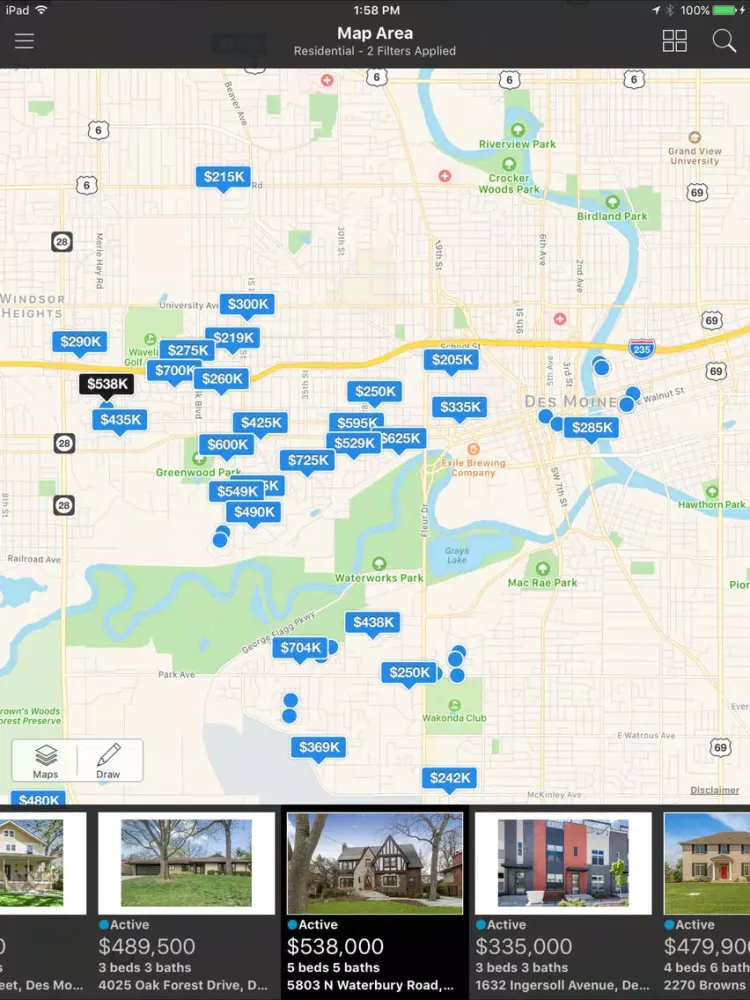Select the $300K map price pin

point(247,305)
